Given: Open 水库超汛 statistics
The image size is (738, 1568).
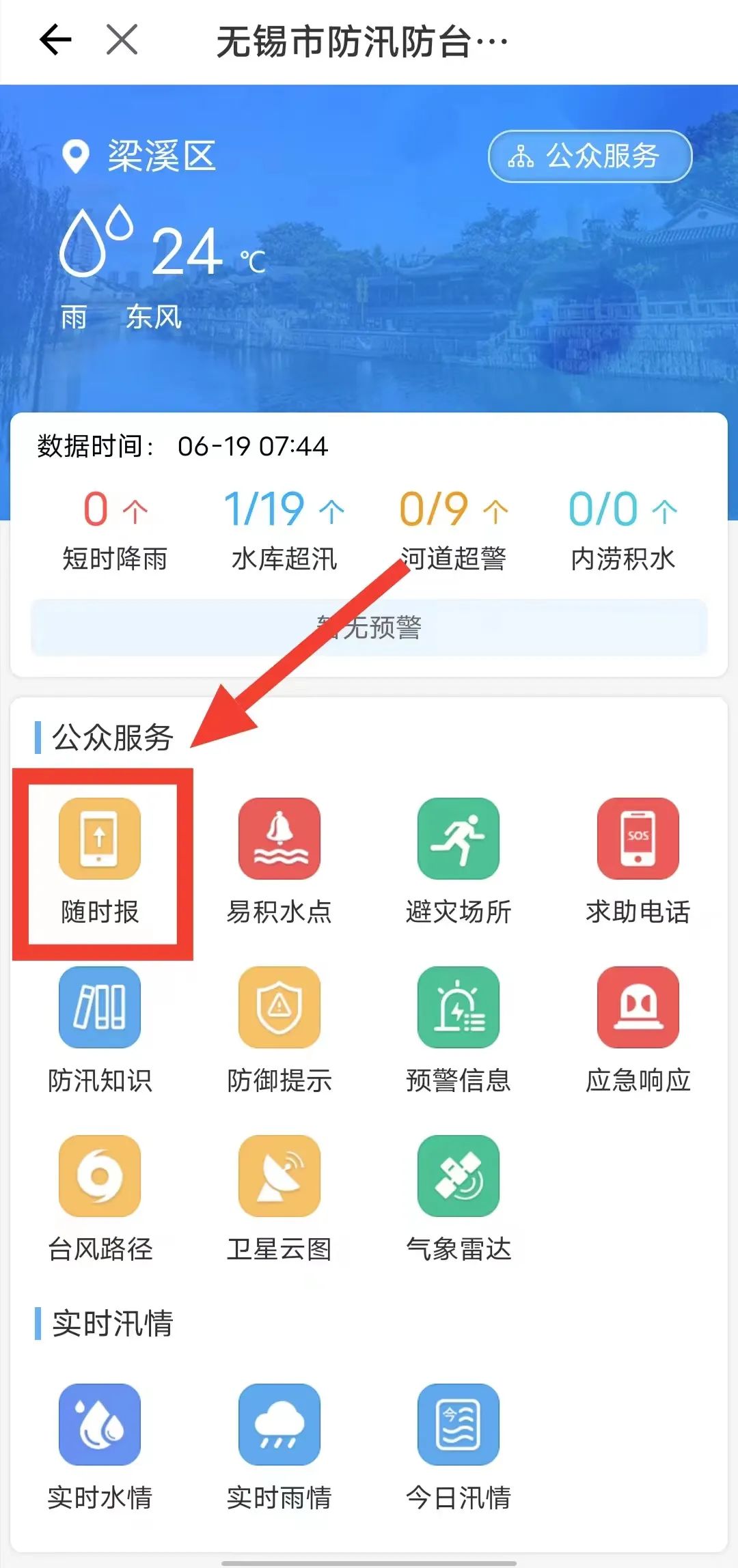Looking at the screenshot, I should (x=284, y=529).
